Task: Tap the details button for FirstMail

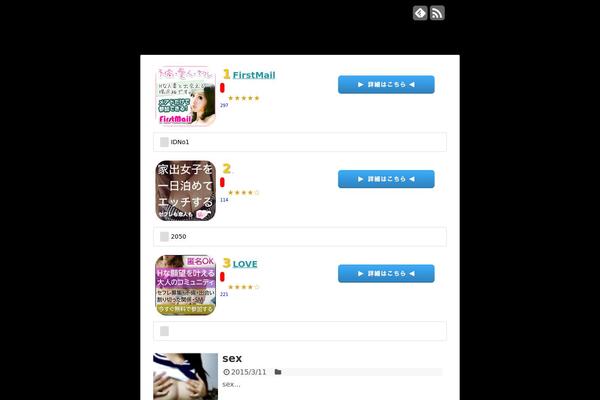Action: (386, 84)
